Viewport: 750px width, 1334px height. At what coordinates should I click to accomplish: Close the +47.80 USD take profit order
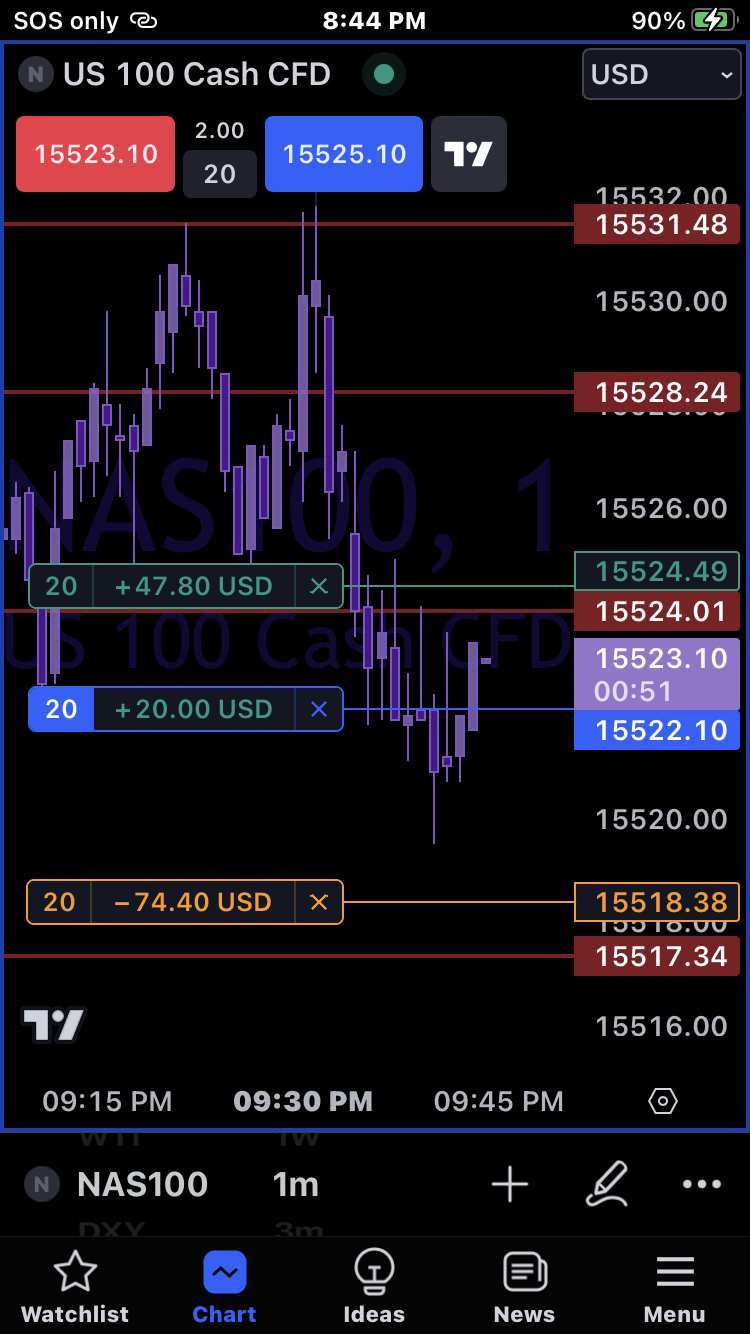coord(319,586)
